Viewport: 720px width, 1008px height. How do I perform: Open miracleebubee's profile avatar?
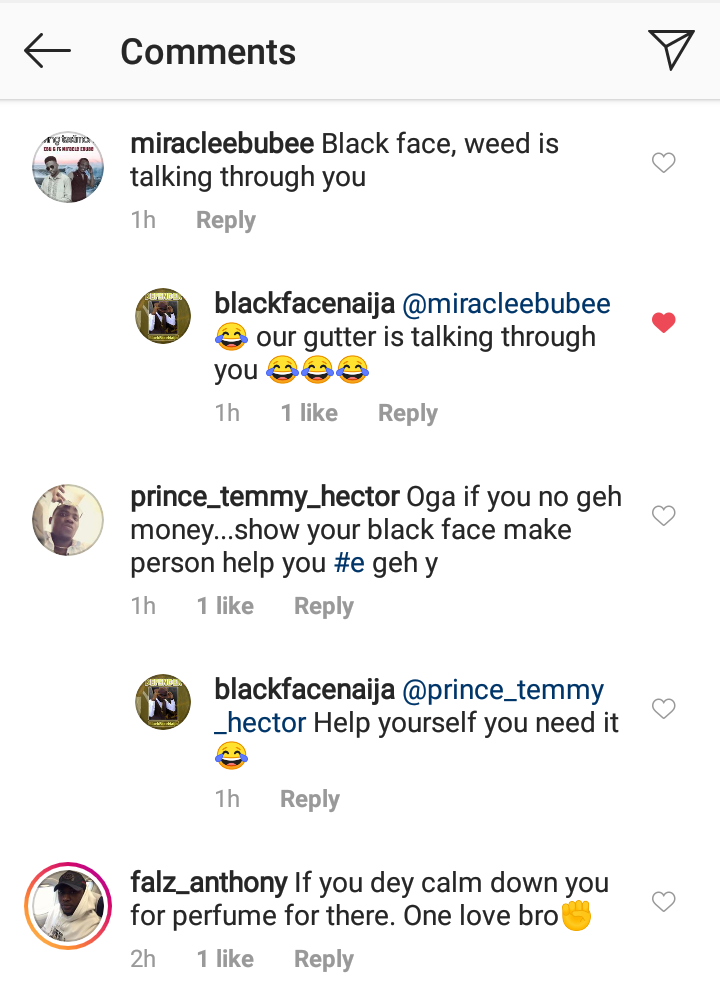click(x=68, y=167)
